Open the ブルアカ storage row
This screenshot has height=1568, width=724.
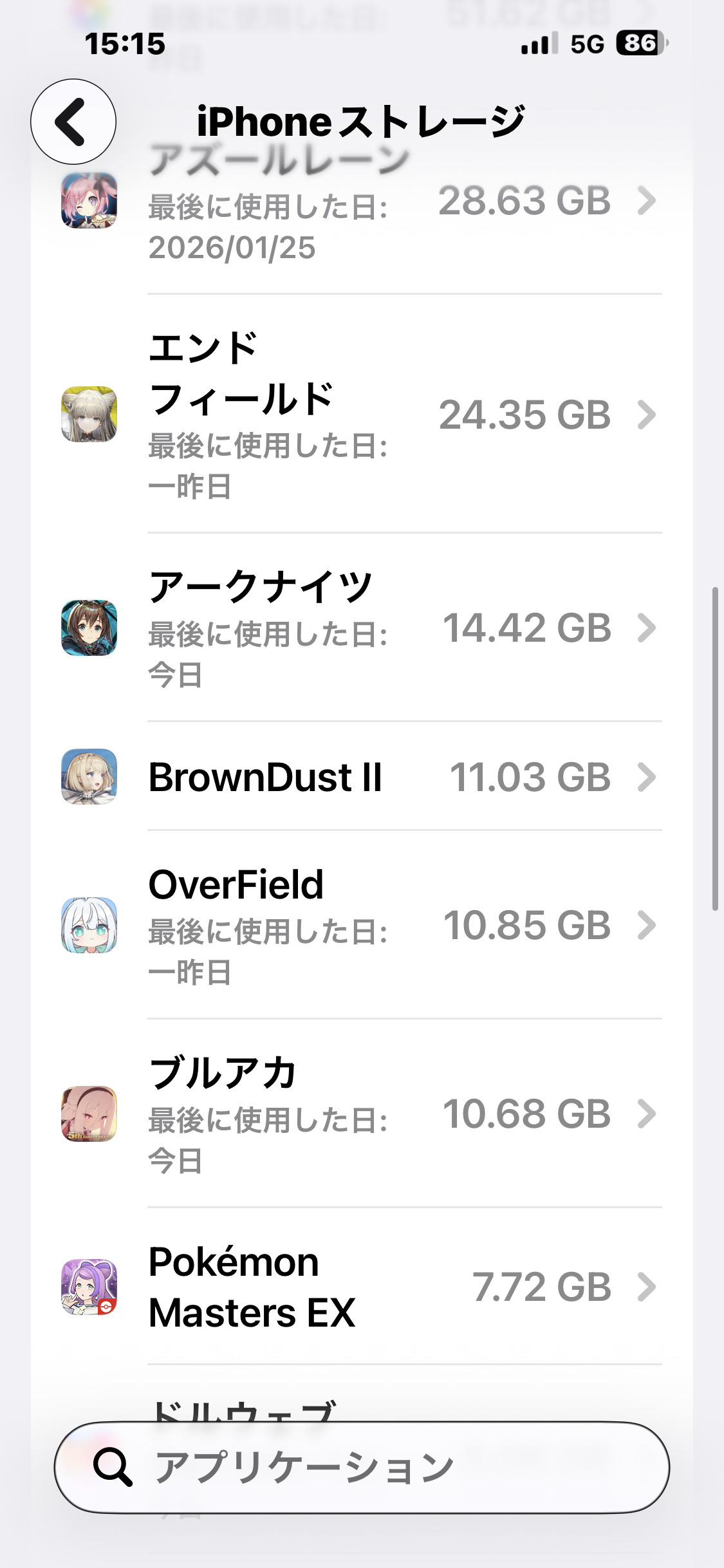360,1114
